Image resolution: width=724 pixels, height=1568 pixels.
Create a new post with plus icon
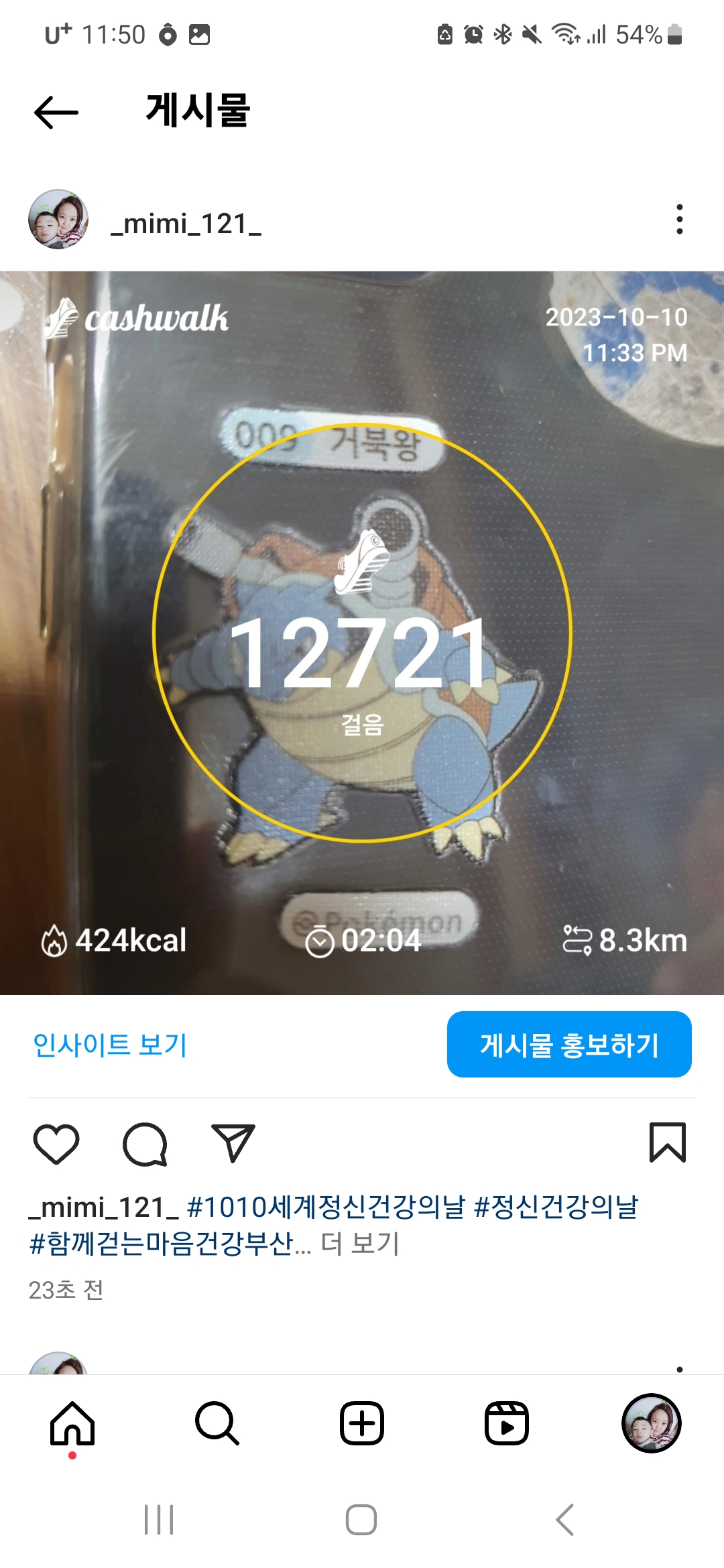point(362,1423)
